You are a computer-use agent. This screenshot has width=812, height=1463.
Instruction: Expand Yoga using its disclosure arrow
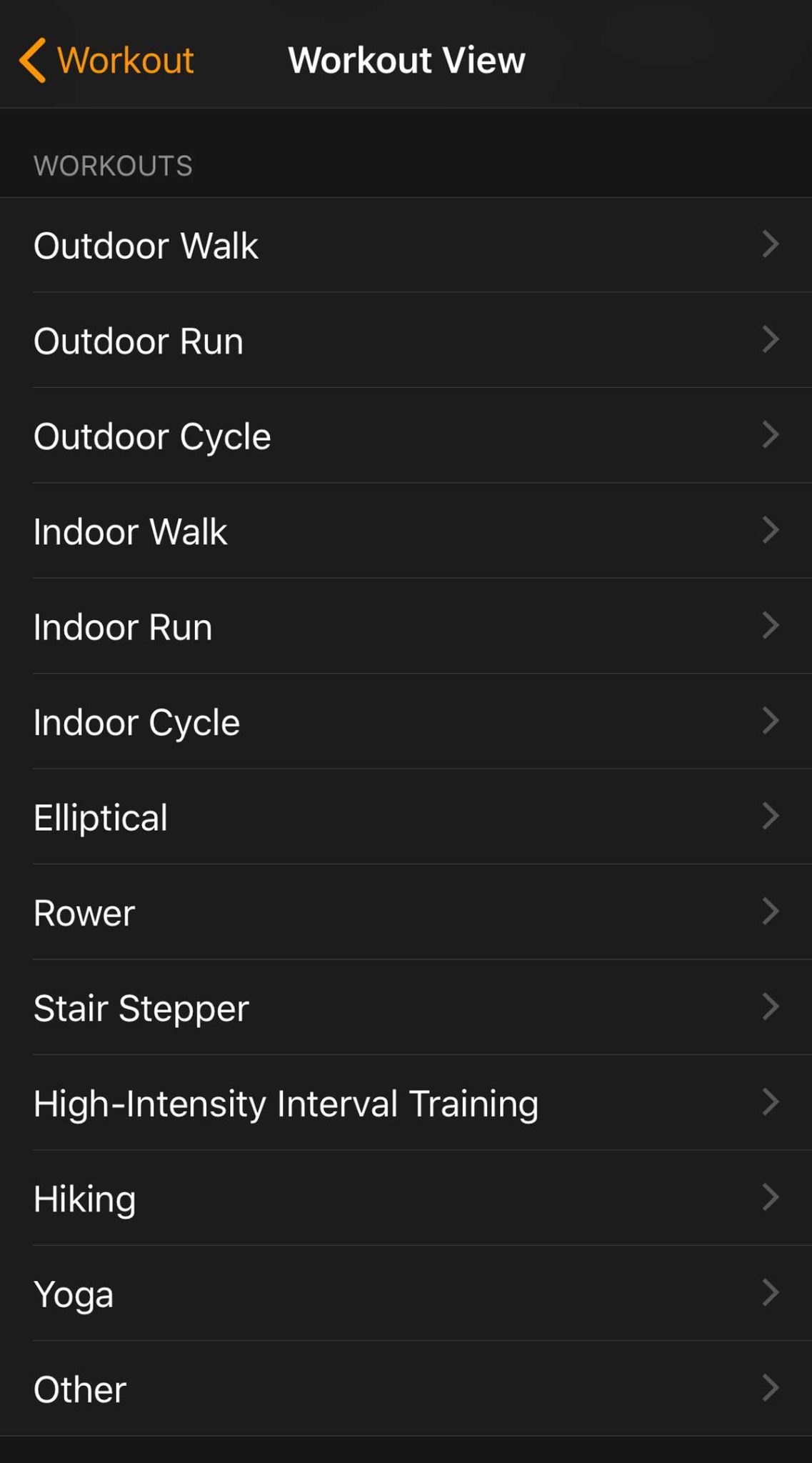(772, 1293)
